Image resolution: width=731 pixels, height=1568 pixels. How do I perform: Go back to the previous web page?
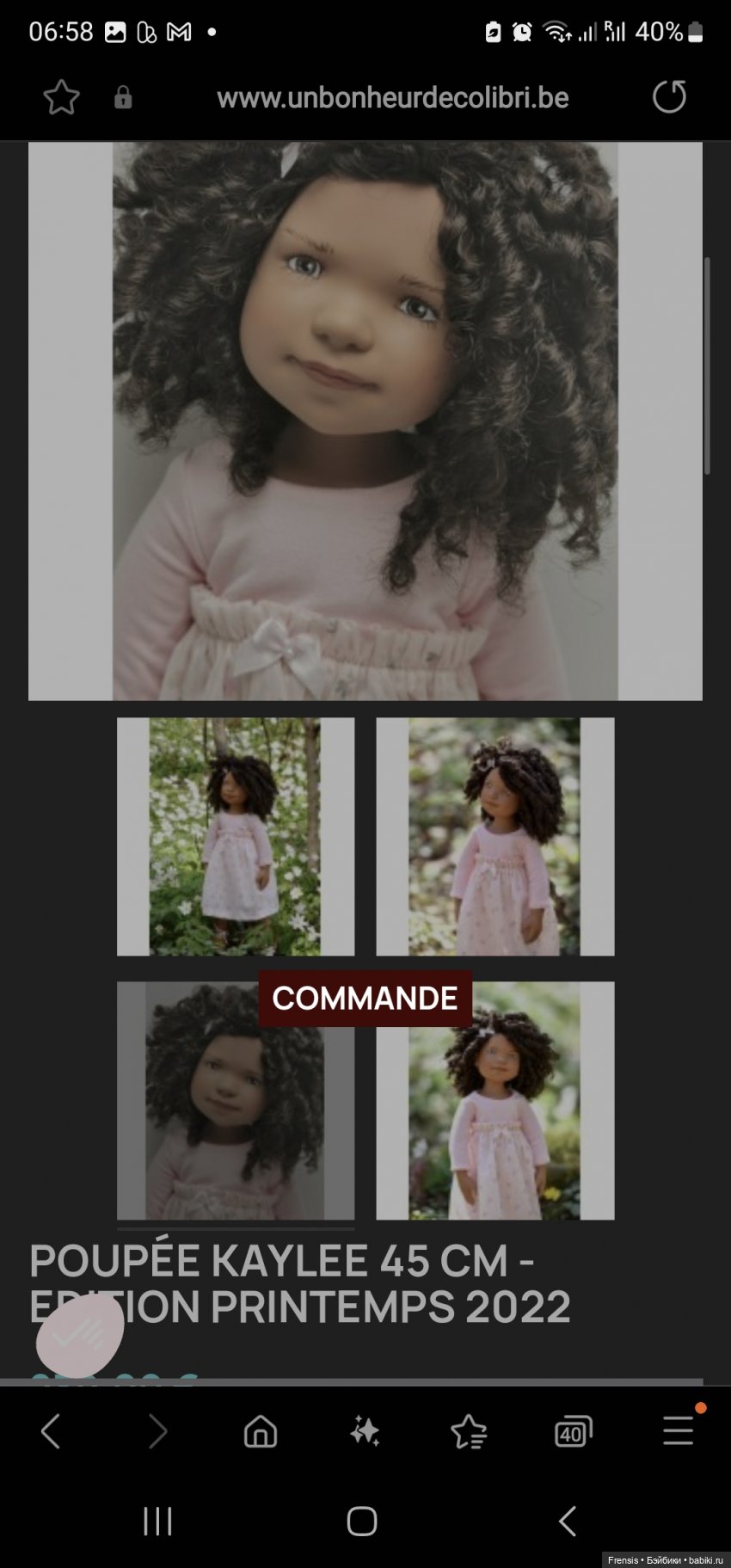(51, 1431)
